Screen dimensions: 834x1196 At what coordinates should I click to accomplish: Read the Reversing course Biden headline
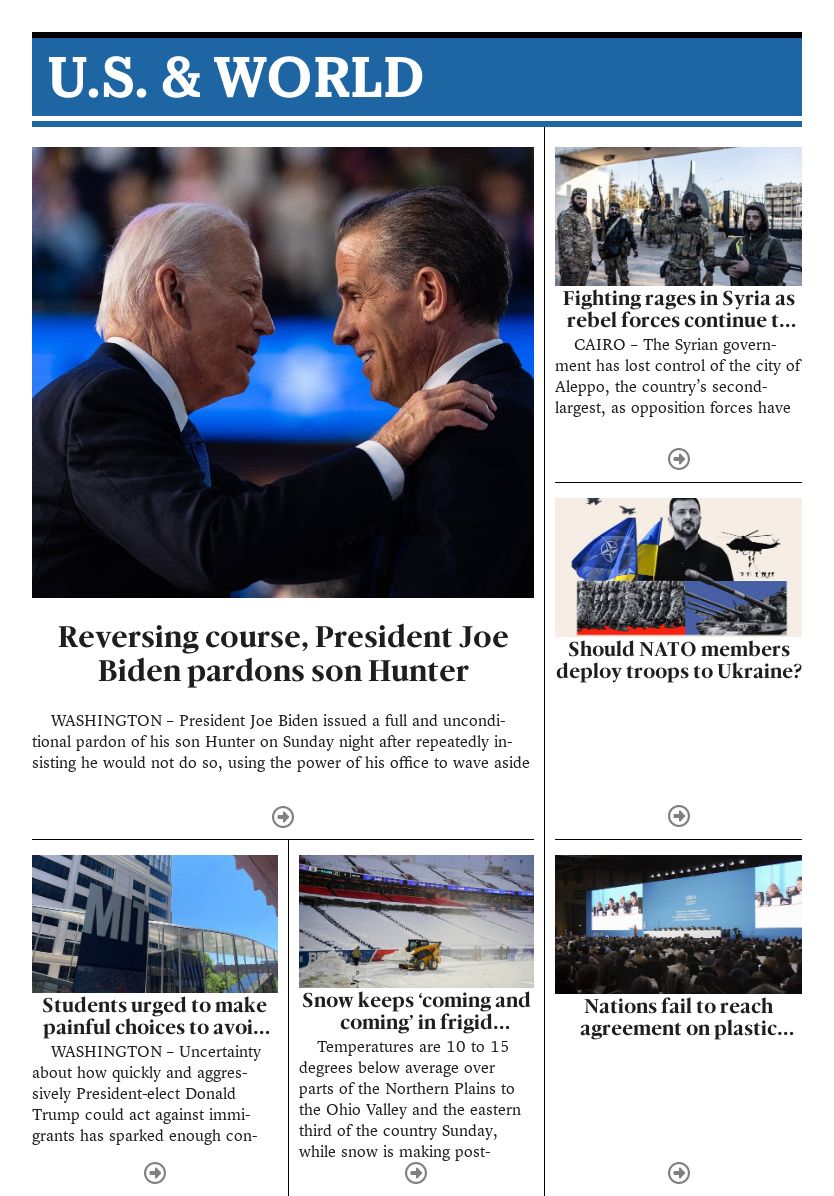[283, 653]
